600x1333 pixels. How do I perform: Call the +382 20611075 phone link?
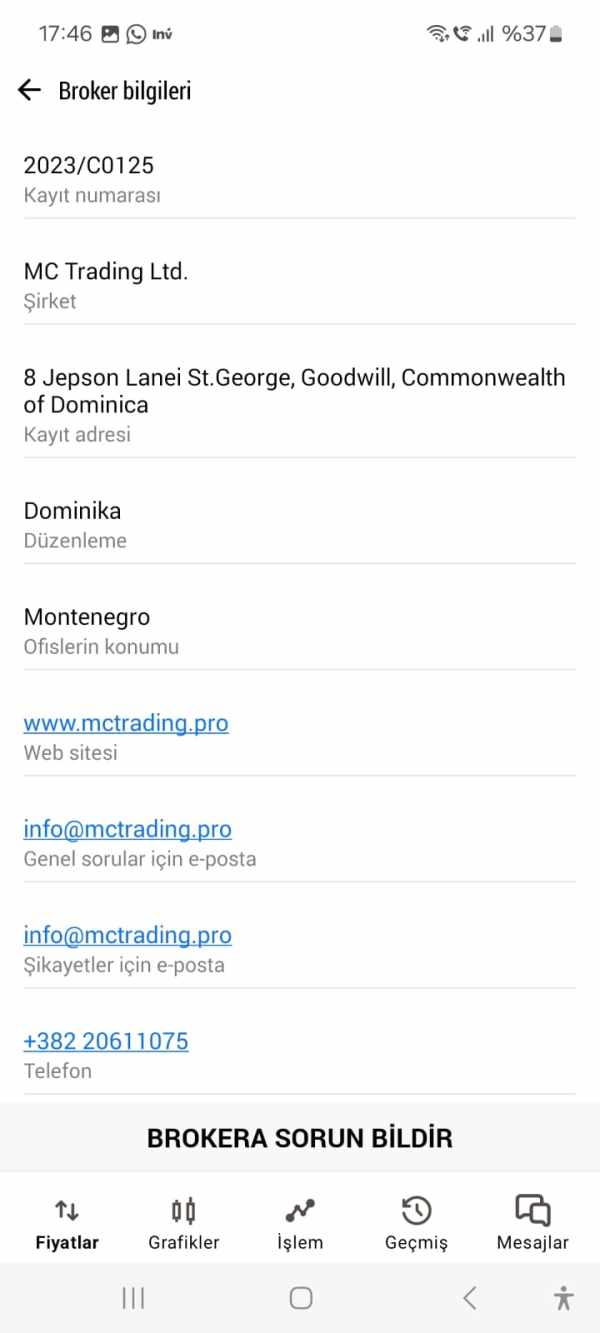click(106, 1041)
